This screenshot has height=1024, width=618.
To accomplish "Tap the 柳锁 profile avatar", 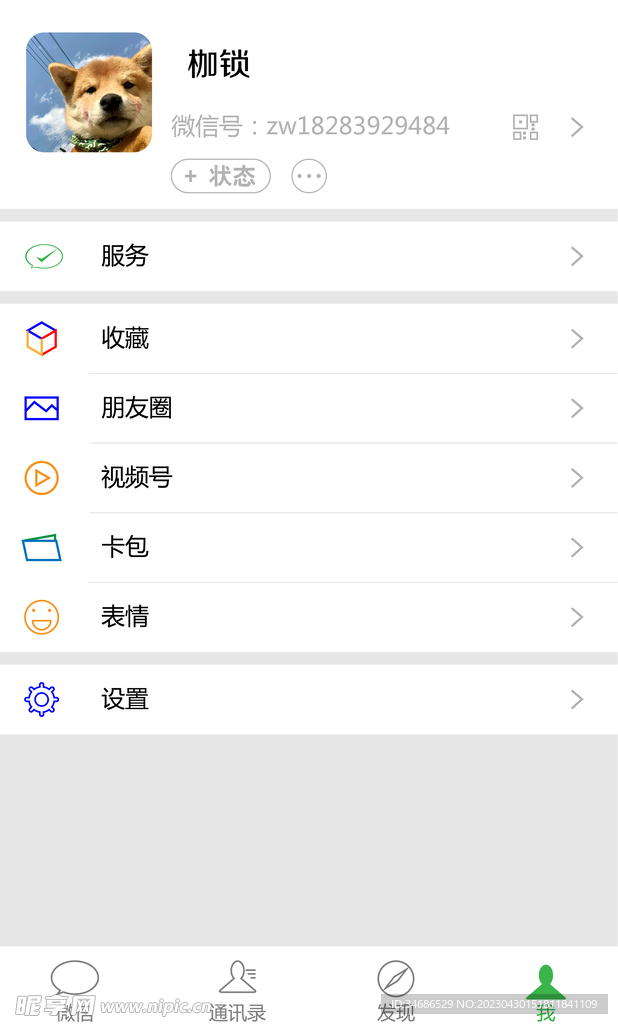I will coord(89,93).
